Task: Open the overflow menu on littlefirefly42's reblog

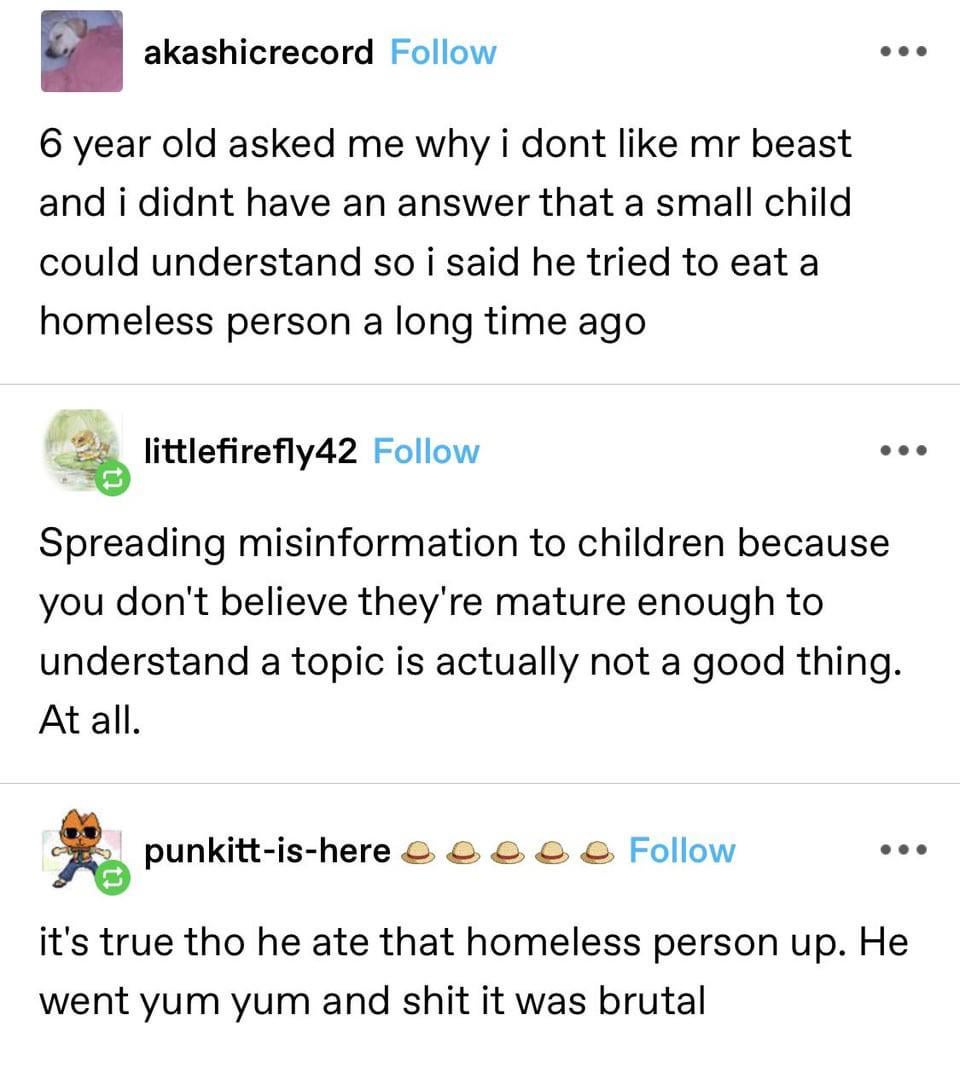Action: [x=904, y=451]
